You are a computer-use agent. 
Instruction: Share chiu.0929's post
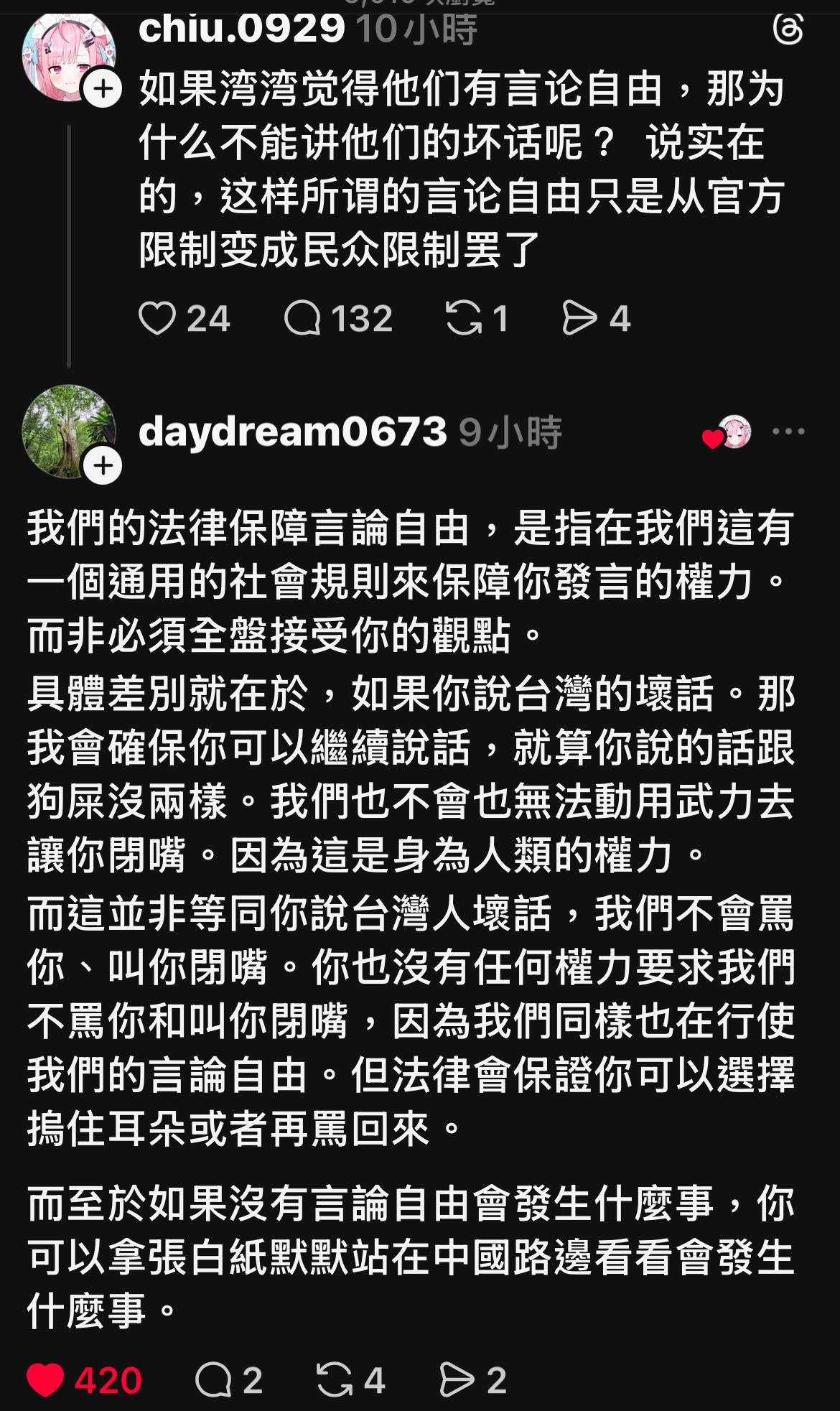579,318
